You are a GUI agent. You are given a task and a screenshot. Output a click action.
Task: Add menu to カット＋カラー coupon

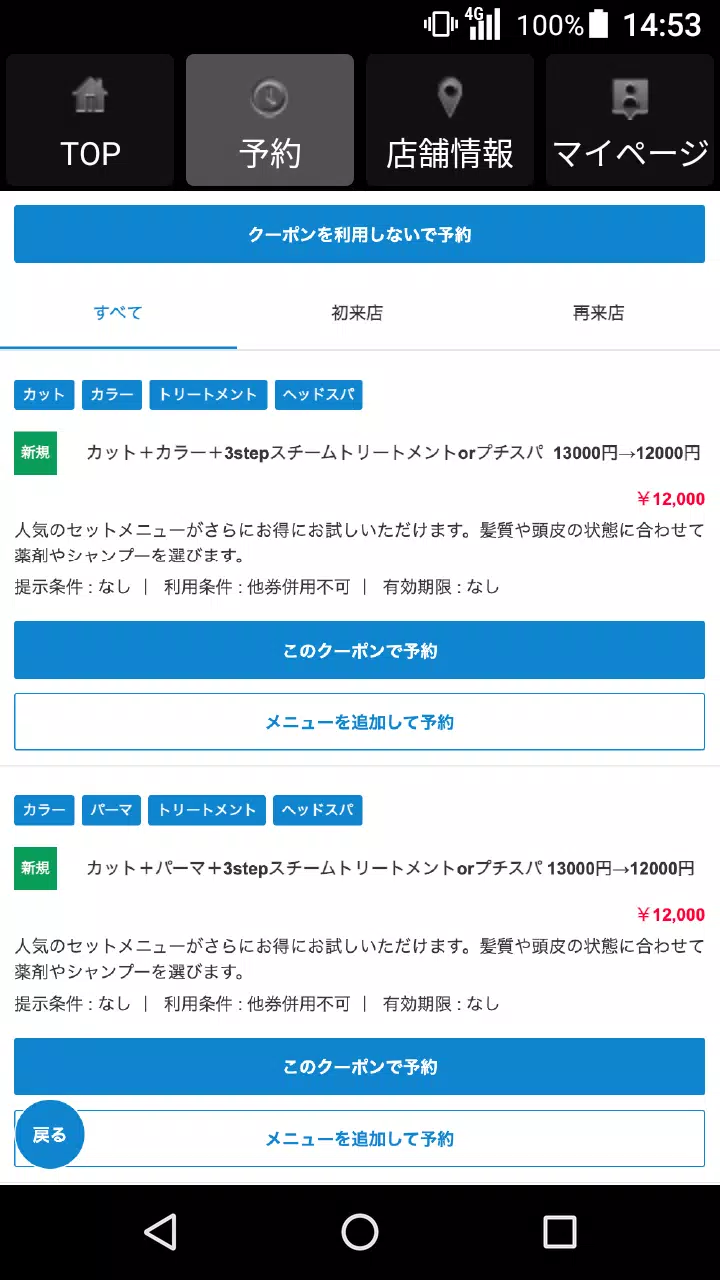pos(359,722)
